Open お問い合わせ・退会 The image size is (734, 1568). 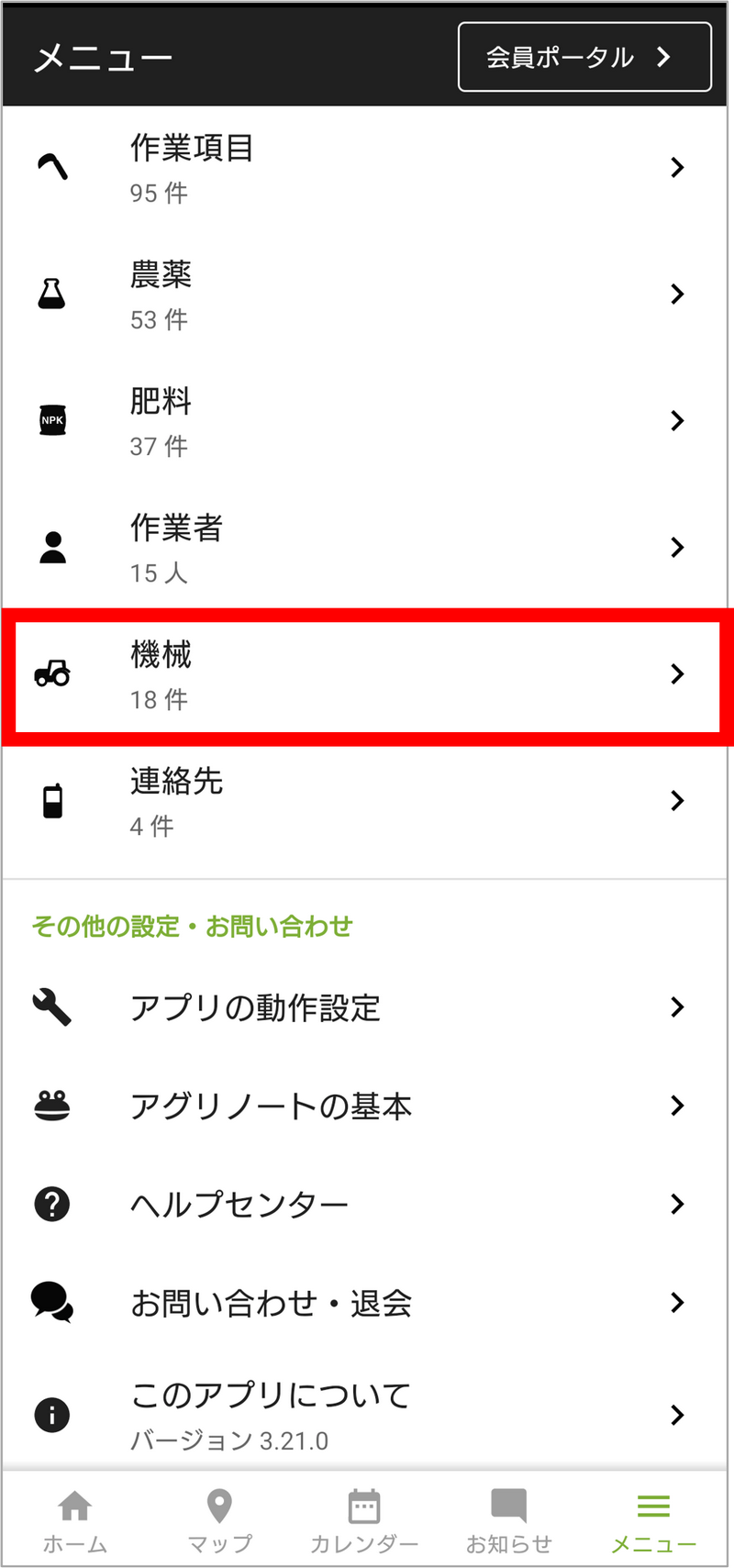(x=364, y=1302)
